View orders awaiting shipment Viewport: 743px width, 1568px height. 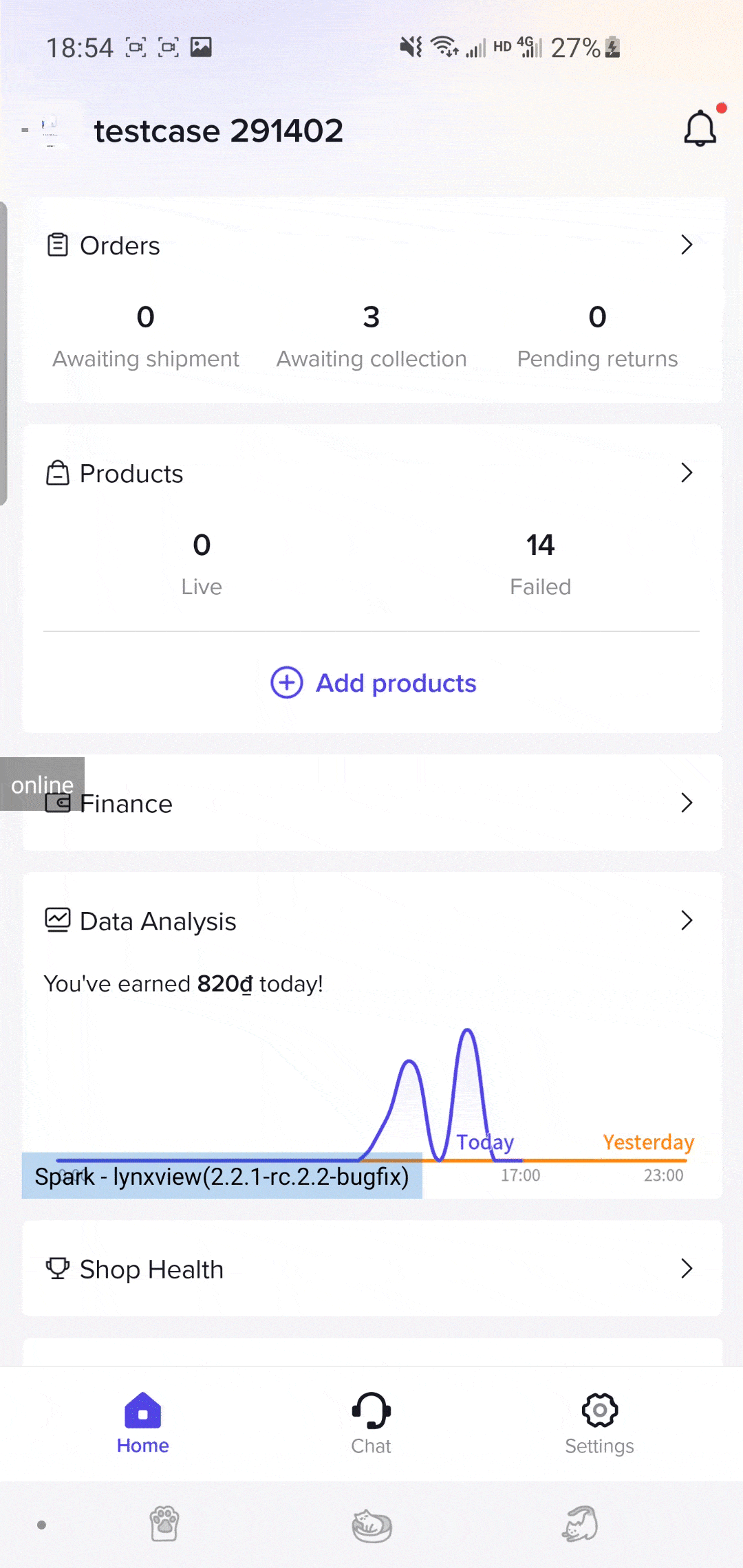point(146,336)
